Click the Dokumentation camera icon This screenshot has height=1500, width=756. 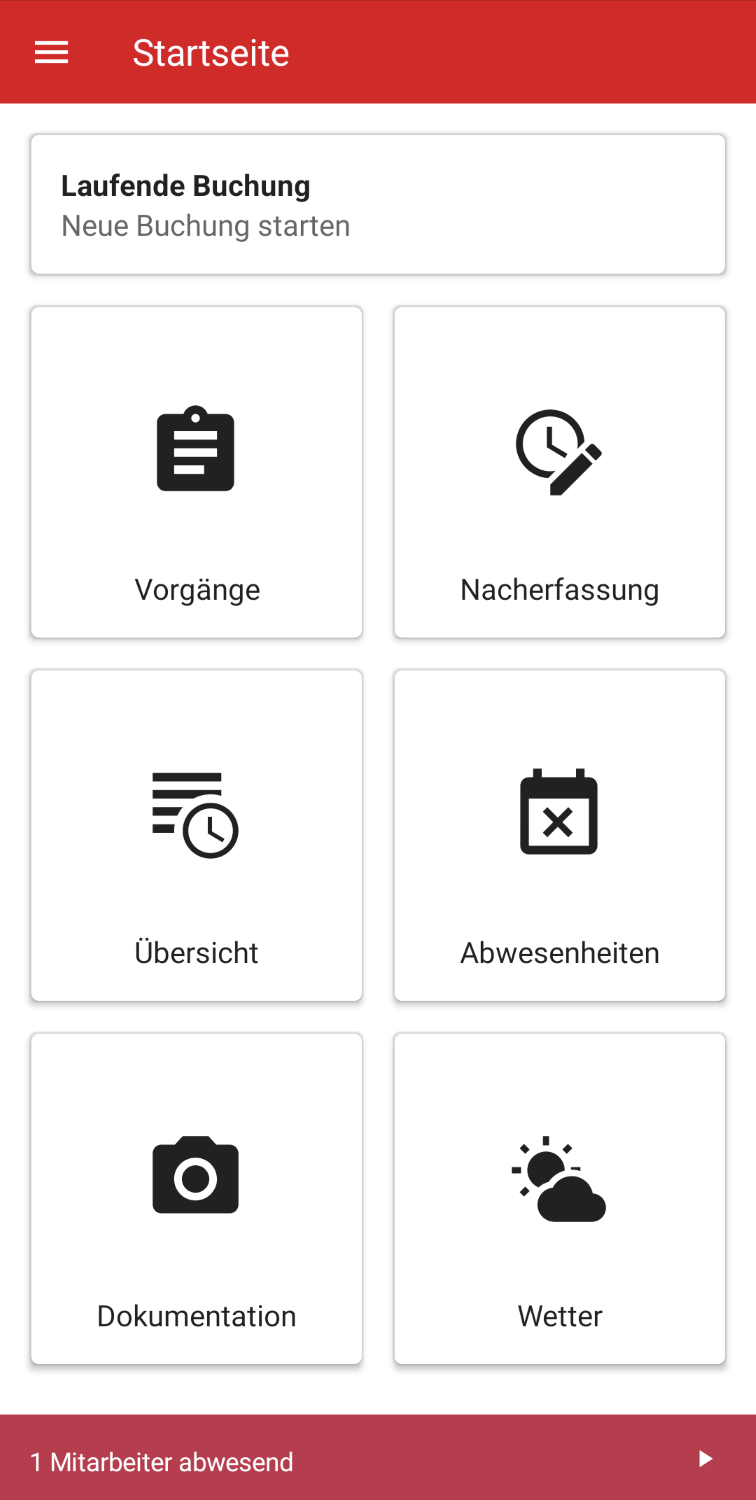(x=196, y=1176)
